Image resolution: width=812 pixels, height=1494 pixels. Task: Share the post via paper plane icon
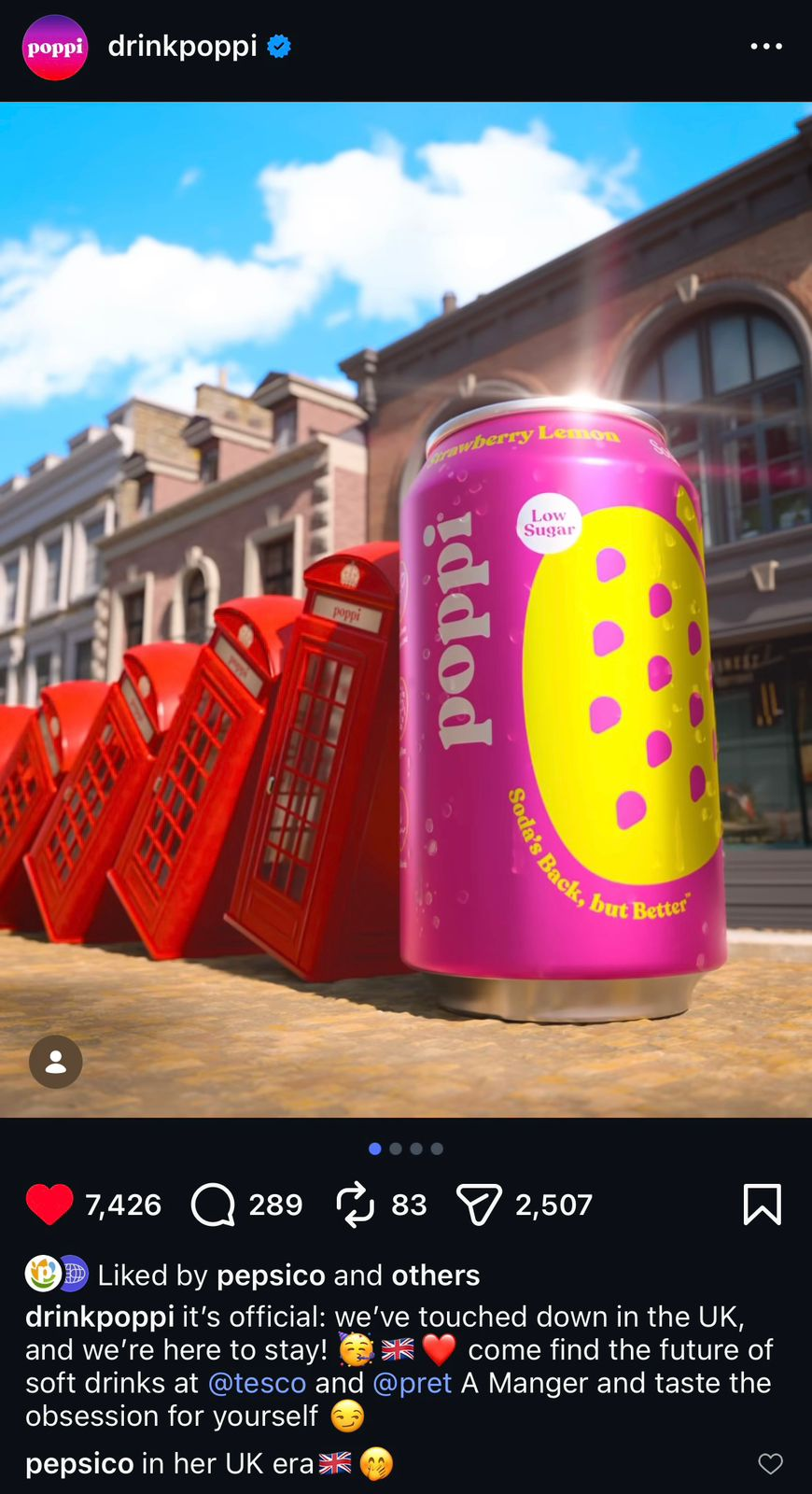click(x=479, y=1205)
